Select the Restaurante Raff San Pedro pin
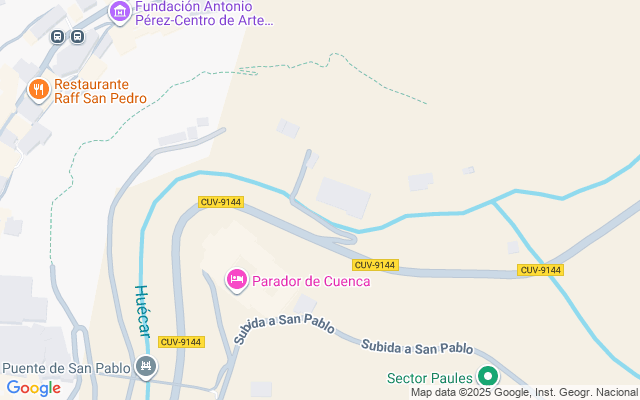This screenshot has height=400, width=640. pyautogui.click(x=39, y=90)
